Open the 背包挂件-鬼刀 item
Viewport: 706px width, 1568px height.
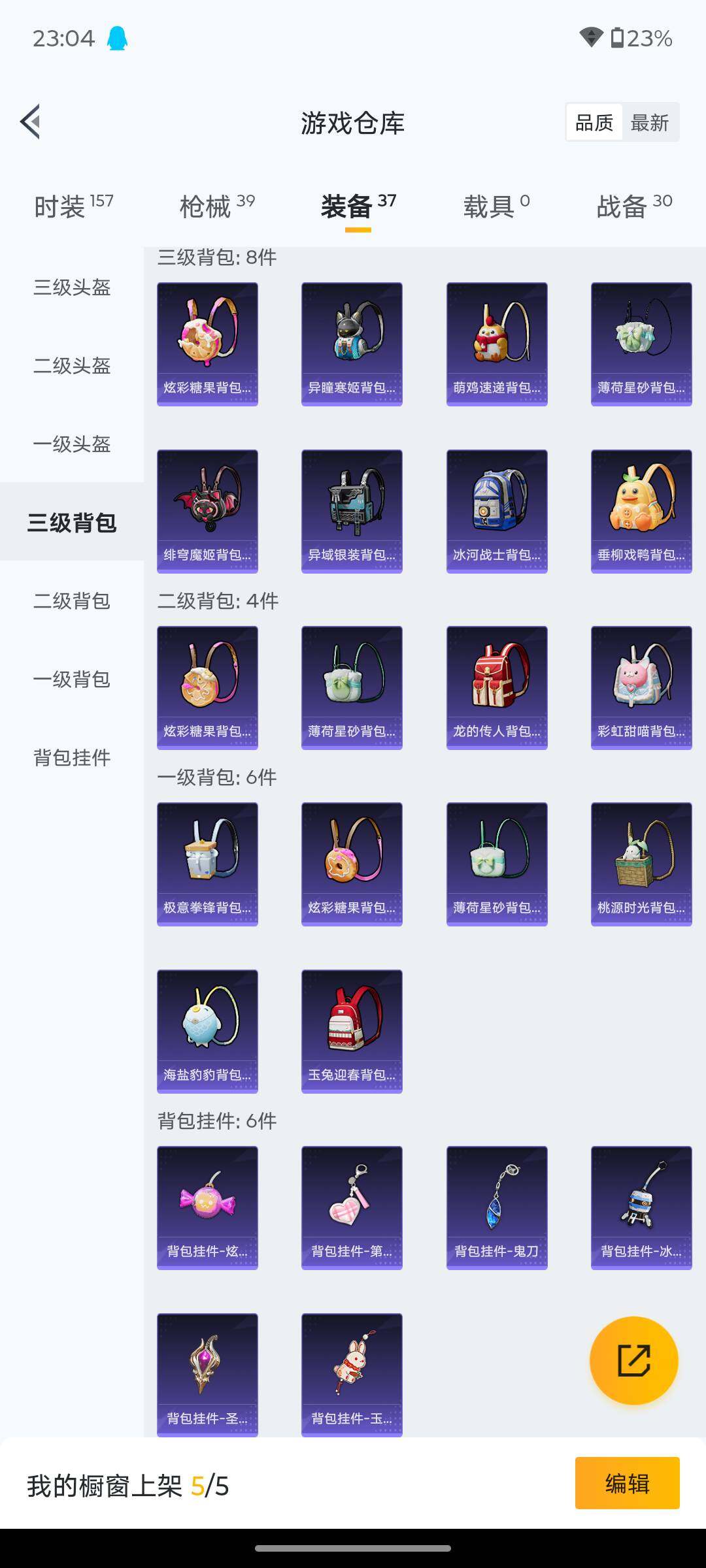point(497,1207)
